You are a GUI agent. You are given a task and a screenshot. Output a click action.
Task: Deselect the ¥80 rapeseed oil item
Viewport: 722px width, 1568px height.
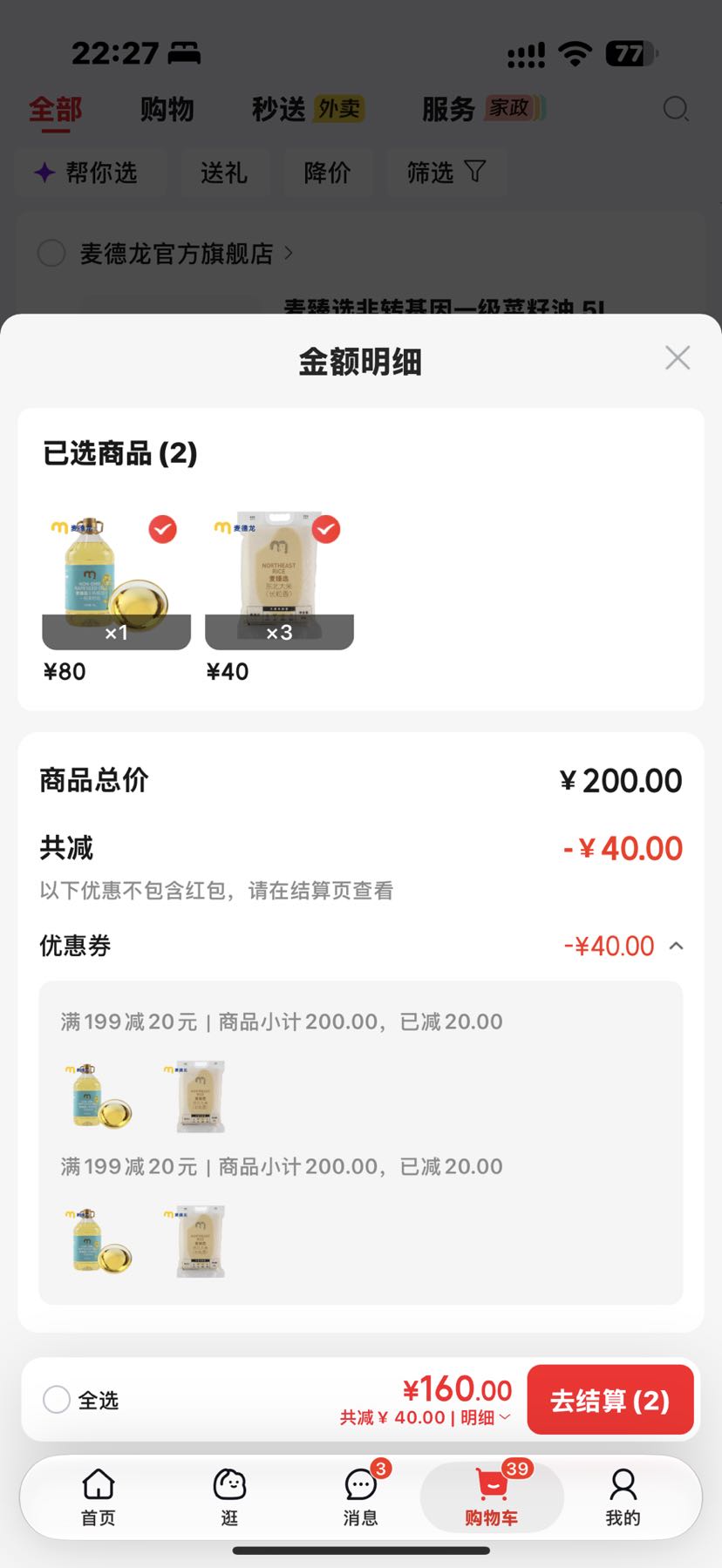pyautogui.click(x=162, y=529)
